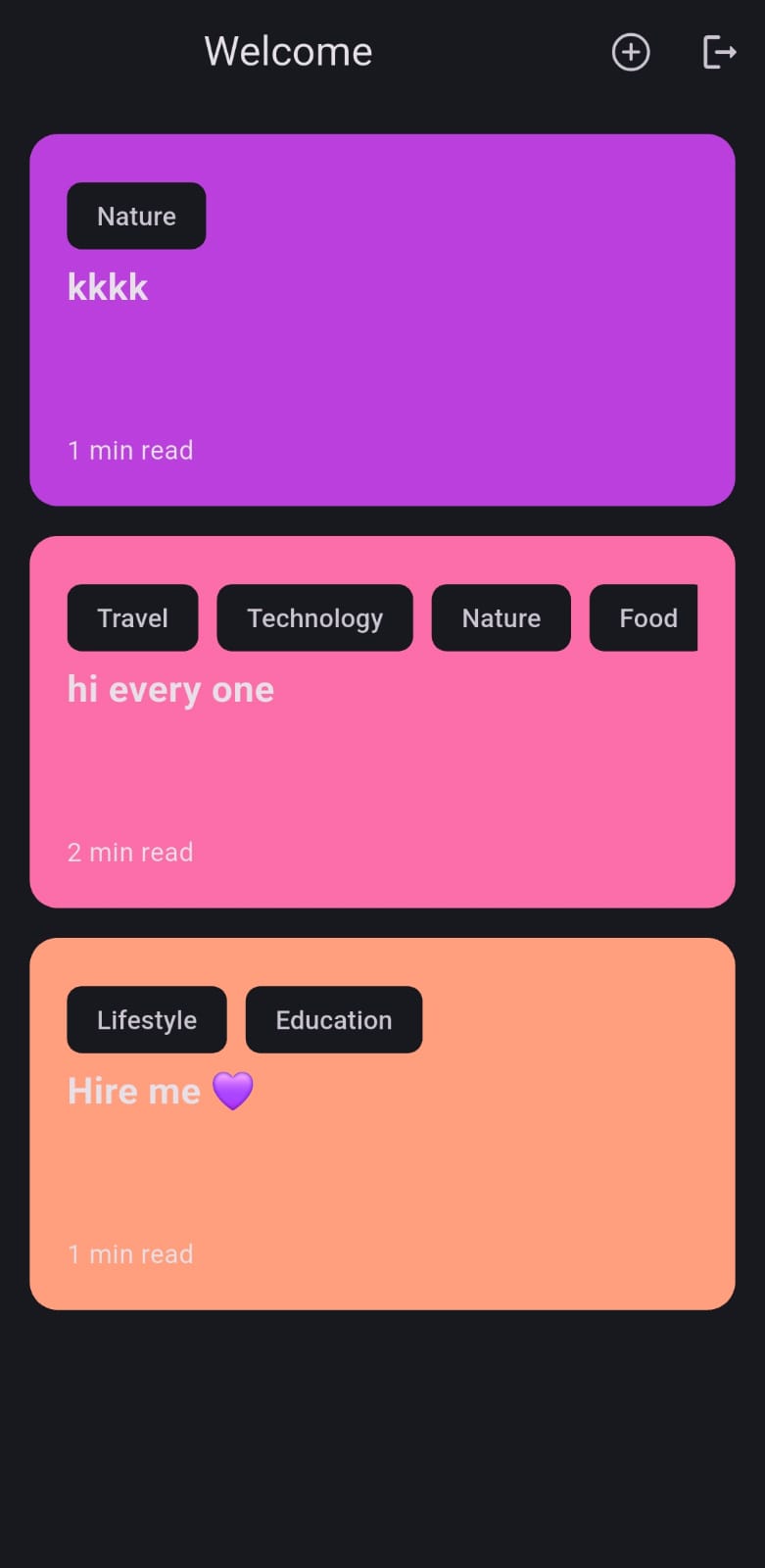Open the "hi every one" card
This screenshot has height=1568, width=765.
tap(382, 722)
